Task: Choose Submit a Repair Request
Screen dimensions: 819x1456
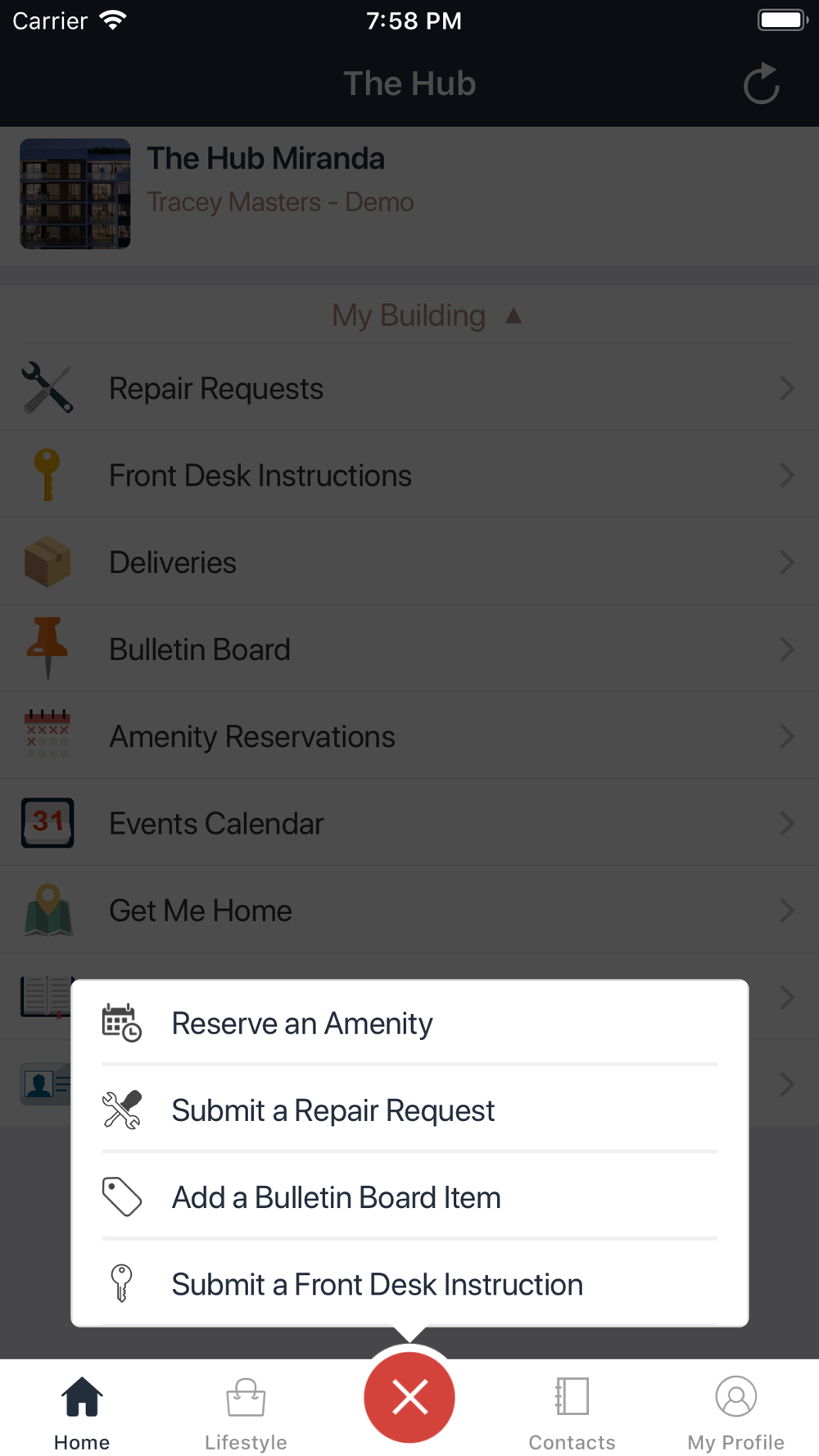Action: click(409, 1110)
